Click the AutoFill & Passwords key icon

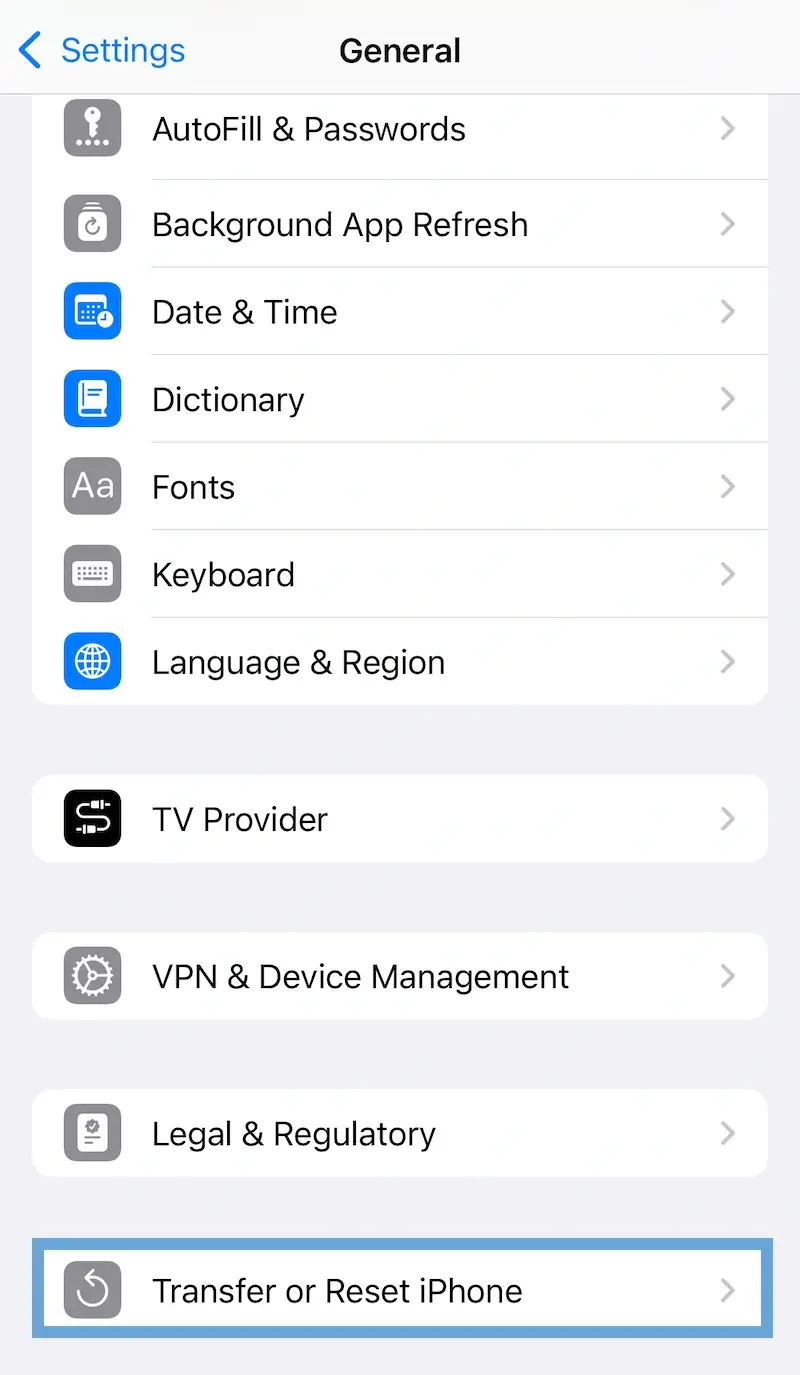click(x=92, y=127)
